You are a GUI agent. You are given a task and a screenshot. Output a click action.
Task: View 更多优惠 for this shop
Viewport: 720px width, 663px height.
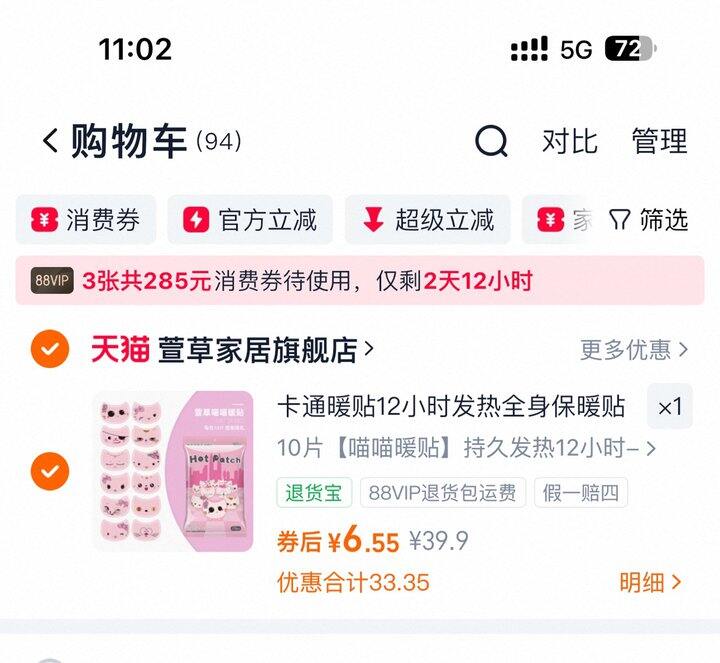click(634, 350)
